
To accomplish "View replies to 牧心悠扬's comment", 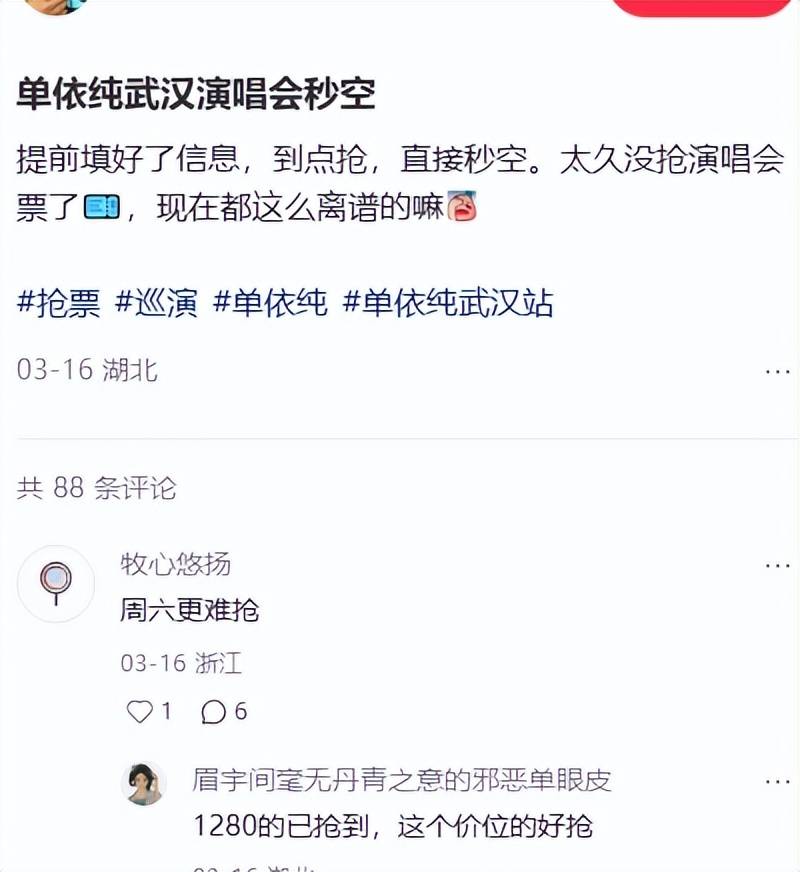I will 214,711.
